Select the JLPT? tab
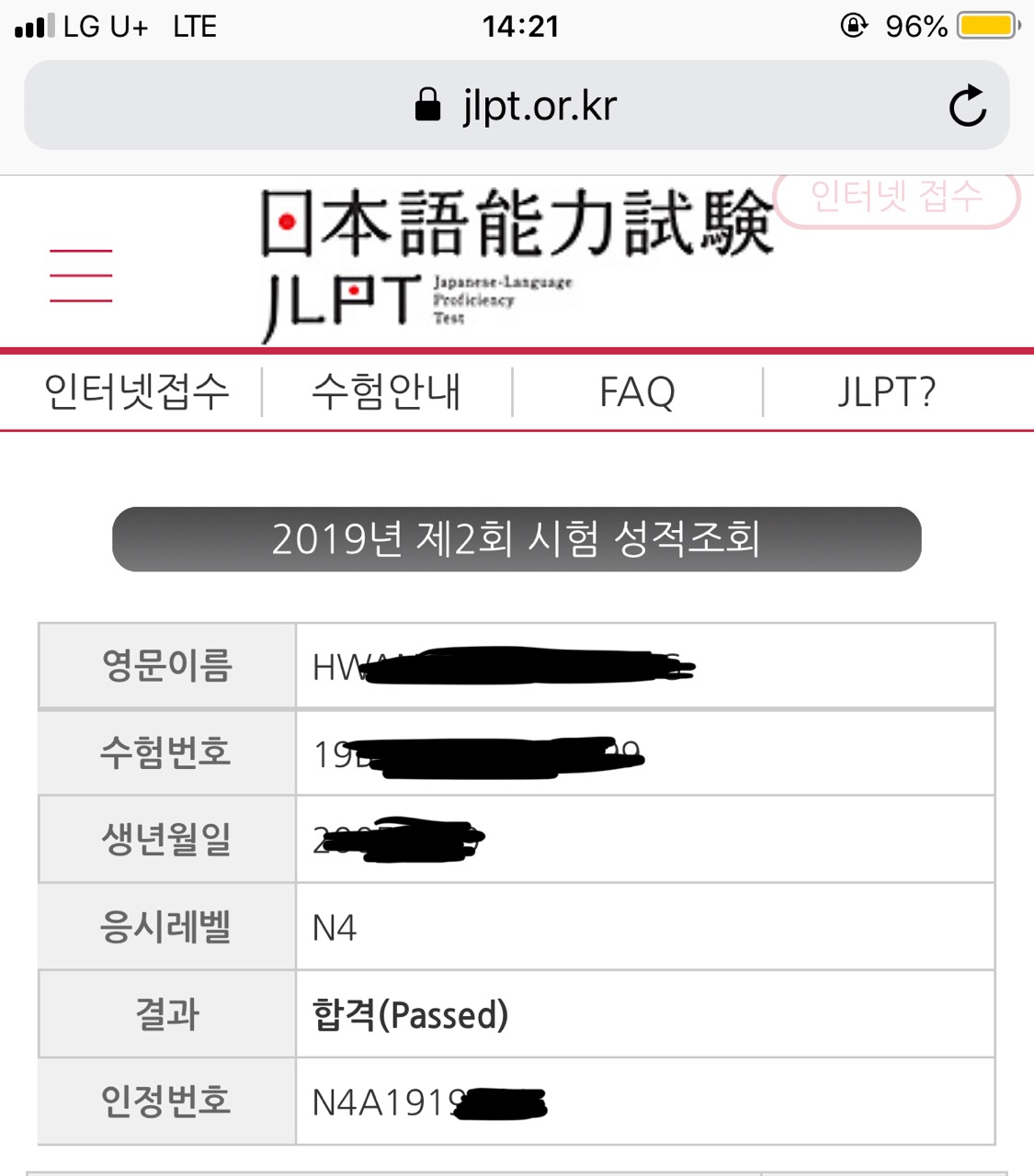 tap(886, 392)
